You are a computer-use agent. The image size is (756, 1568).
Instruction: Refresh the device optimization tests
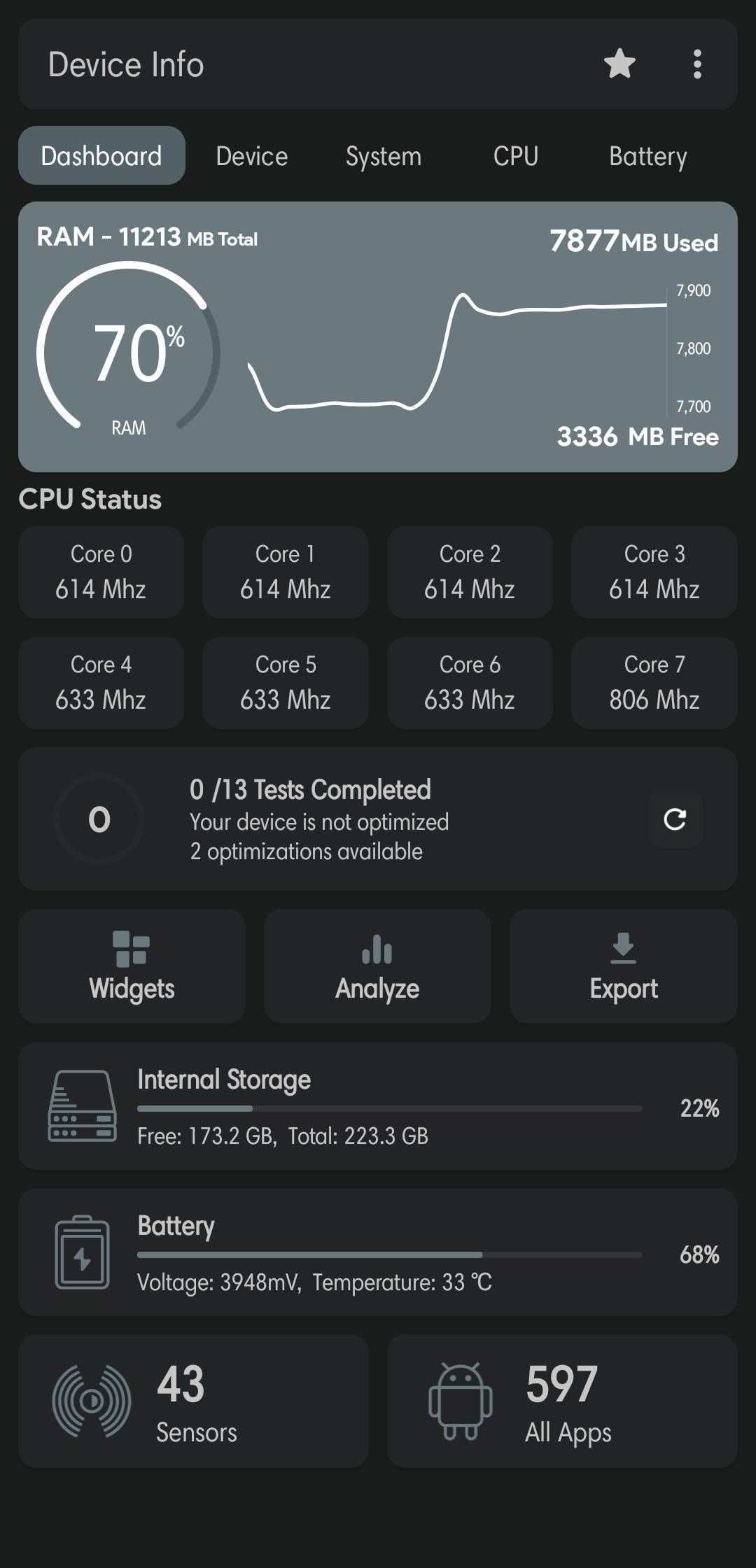tap(675, 819)
